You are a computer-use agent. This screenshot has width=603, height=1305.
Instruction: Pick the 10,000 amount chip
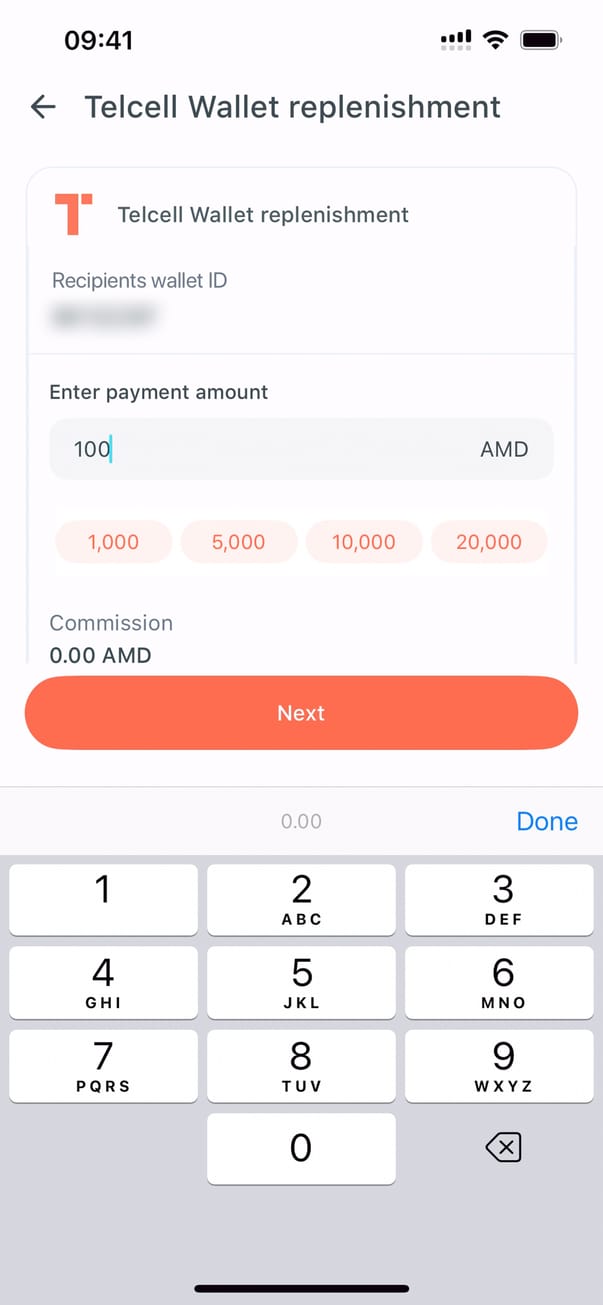click(x=364, y=542)
